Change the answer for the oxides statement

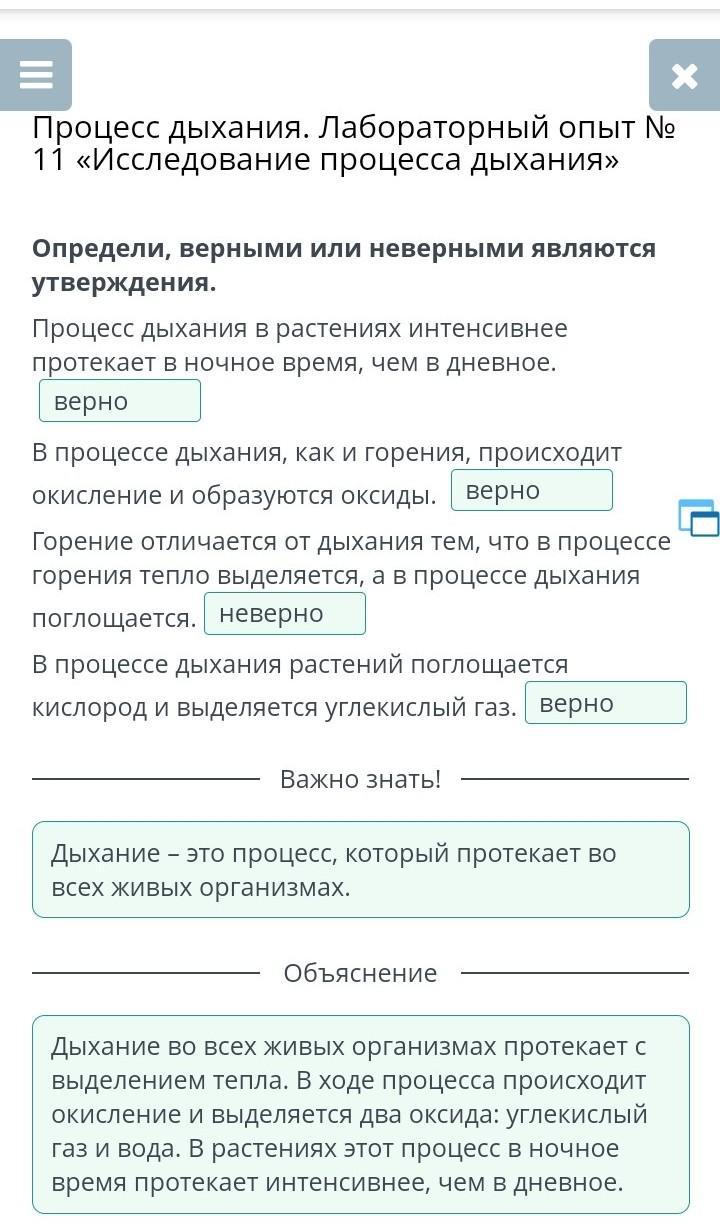click(532, 490)
